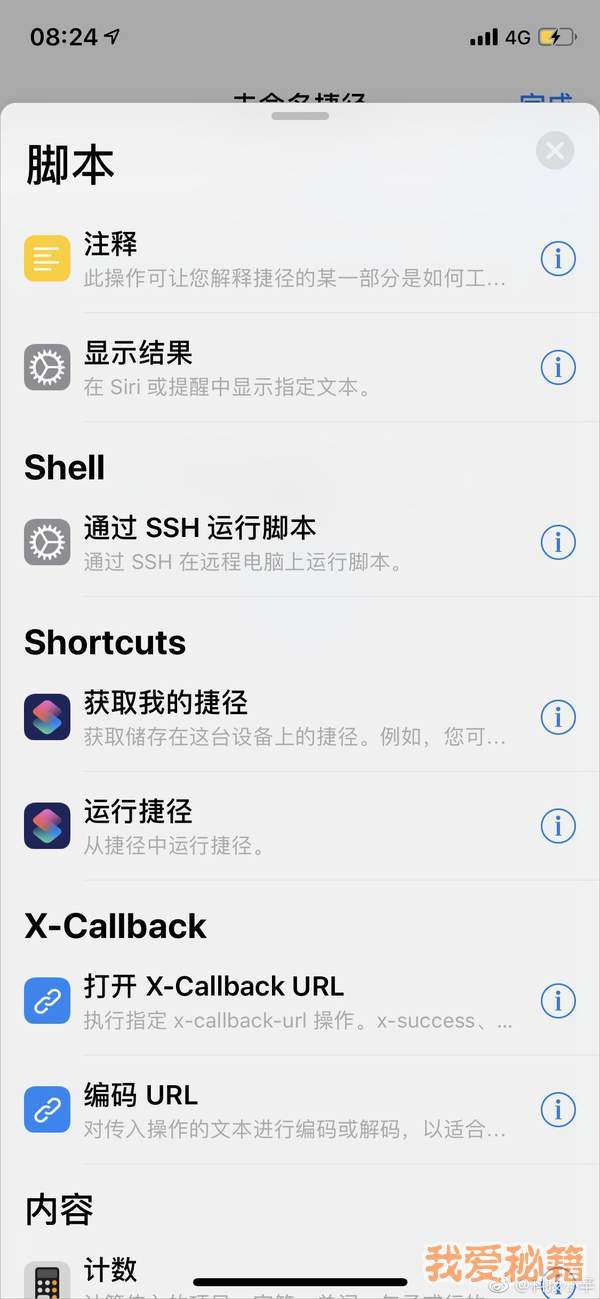This screenshot has width=600, height=1299.
Task: Tap 完成 behind the sheet
Action: coord(546,100)
